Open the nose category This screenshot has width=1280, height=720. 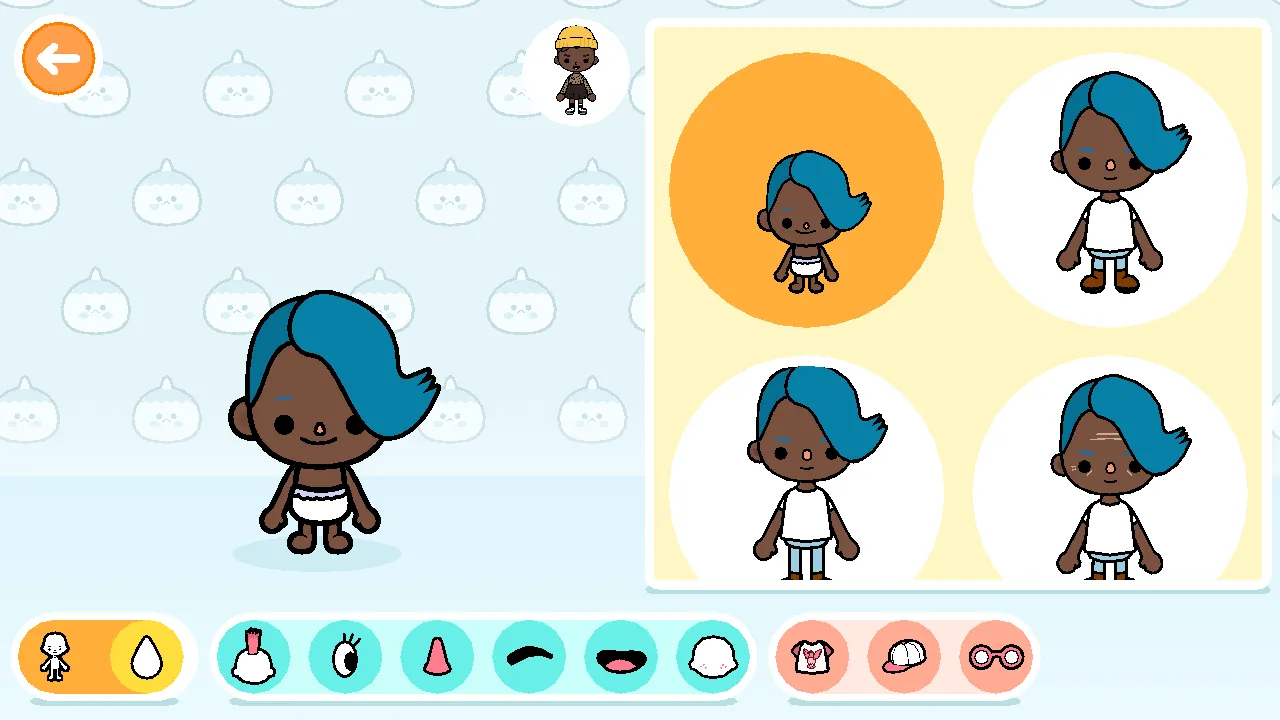click(x=437, y=657)
